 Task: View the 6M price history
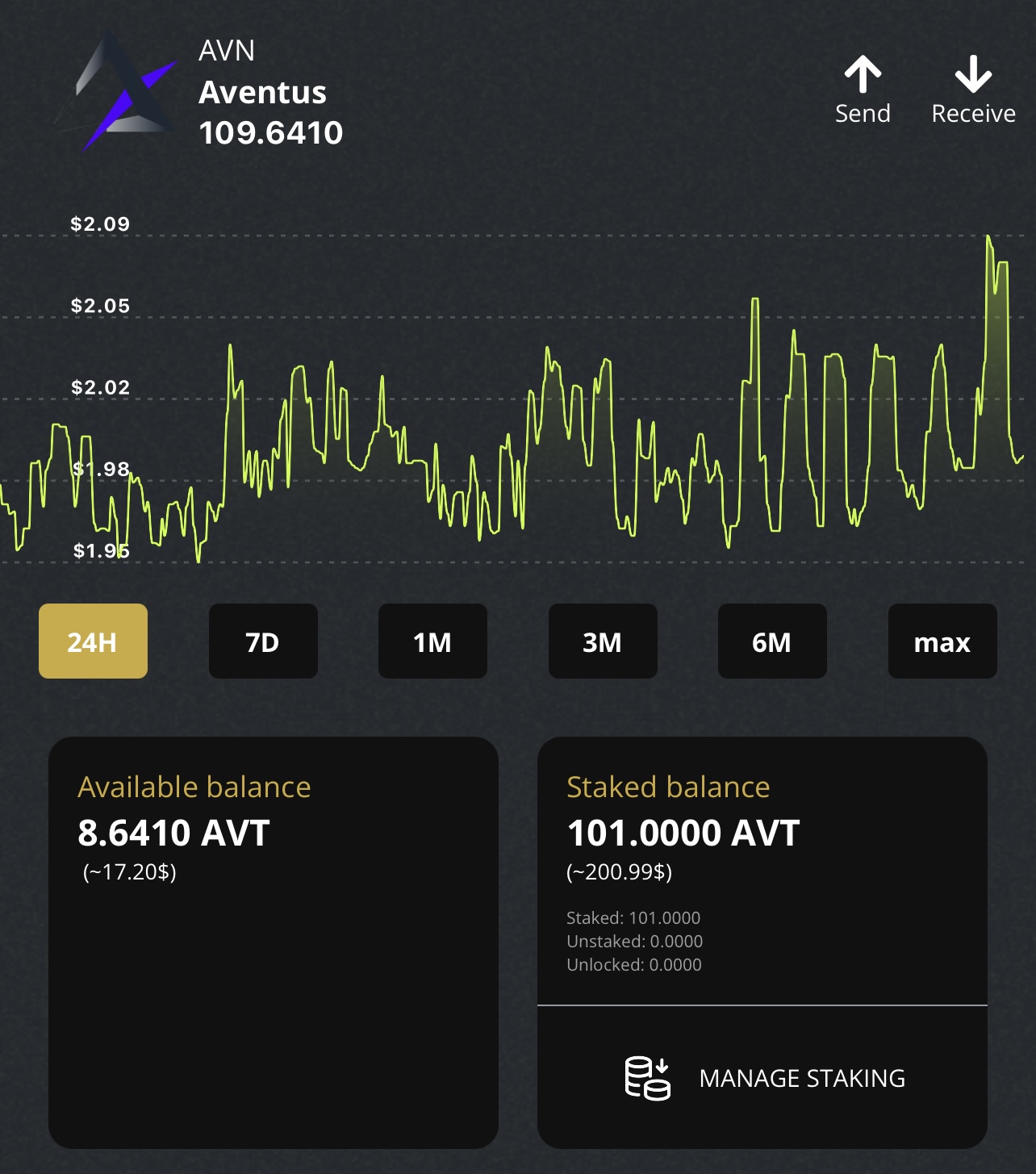coord(772,641)
